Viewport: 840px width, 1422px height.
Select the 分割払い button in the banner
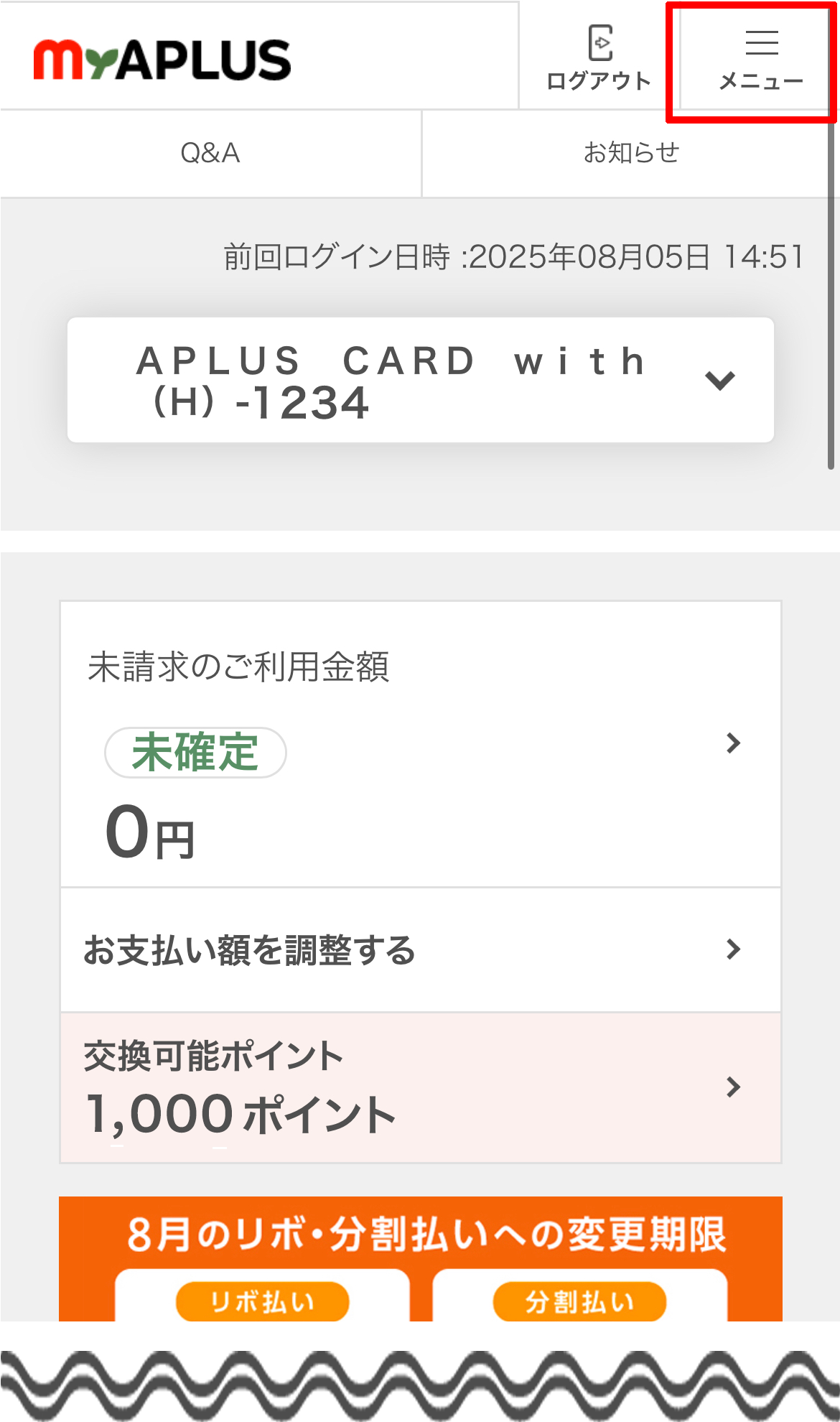point(579,1301)
